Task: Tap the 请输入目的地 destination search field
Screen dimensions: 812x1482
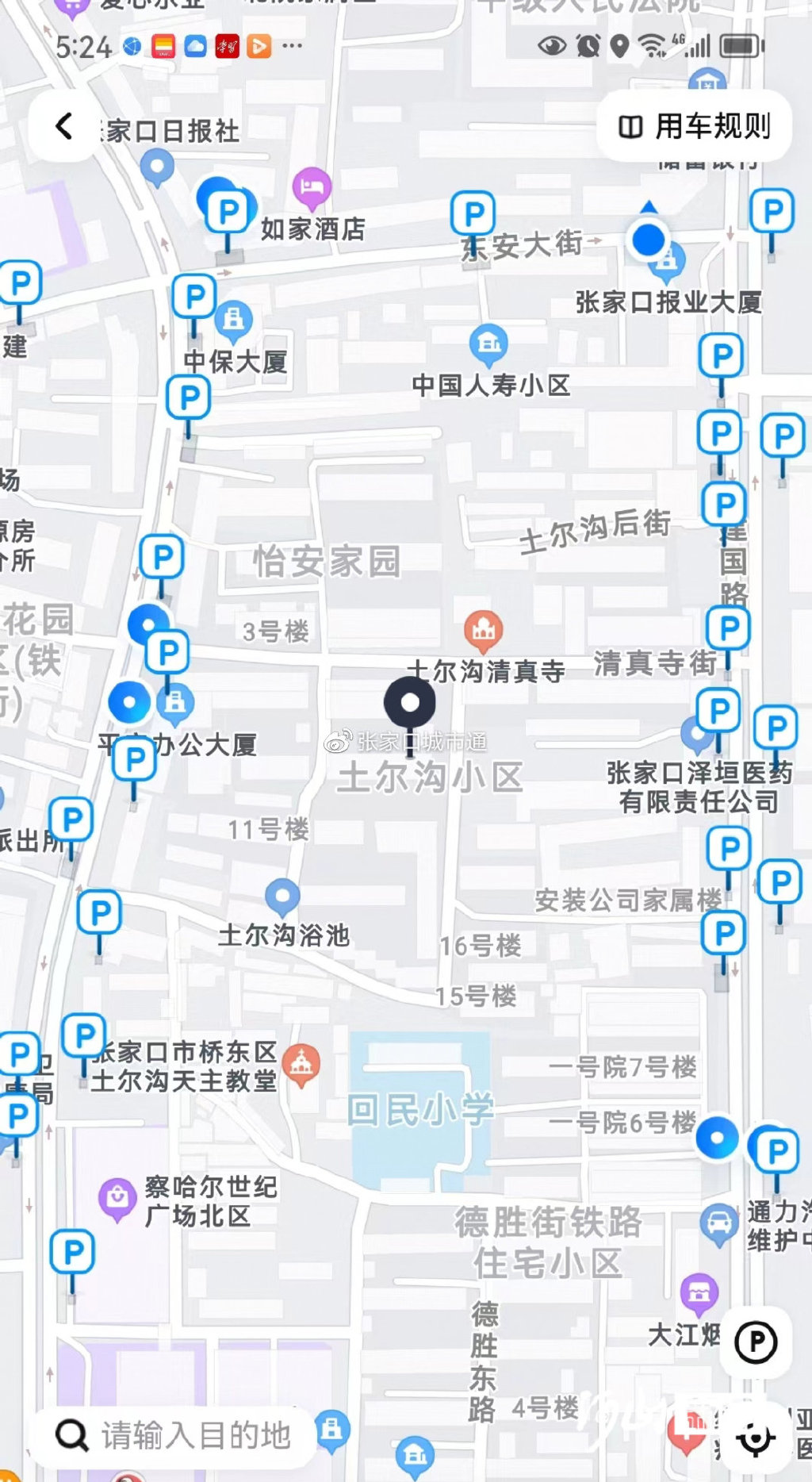Action: 173,1435
